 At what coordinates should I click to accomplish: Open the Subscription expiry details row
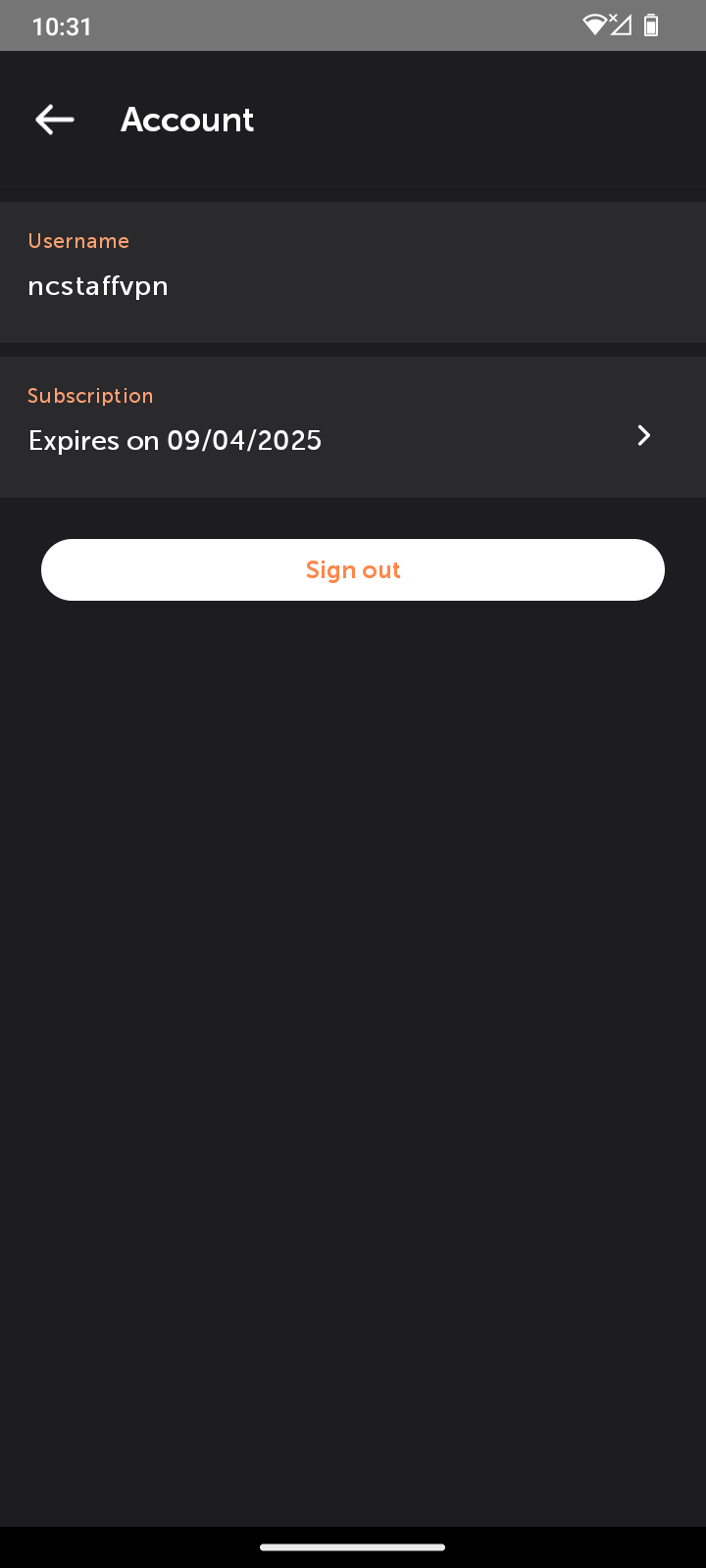pos(353,427)
